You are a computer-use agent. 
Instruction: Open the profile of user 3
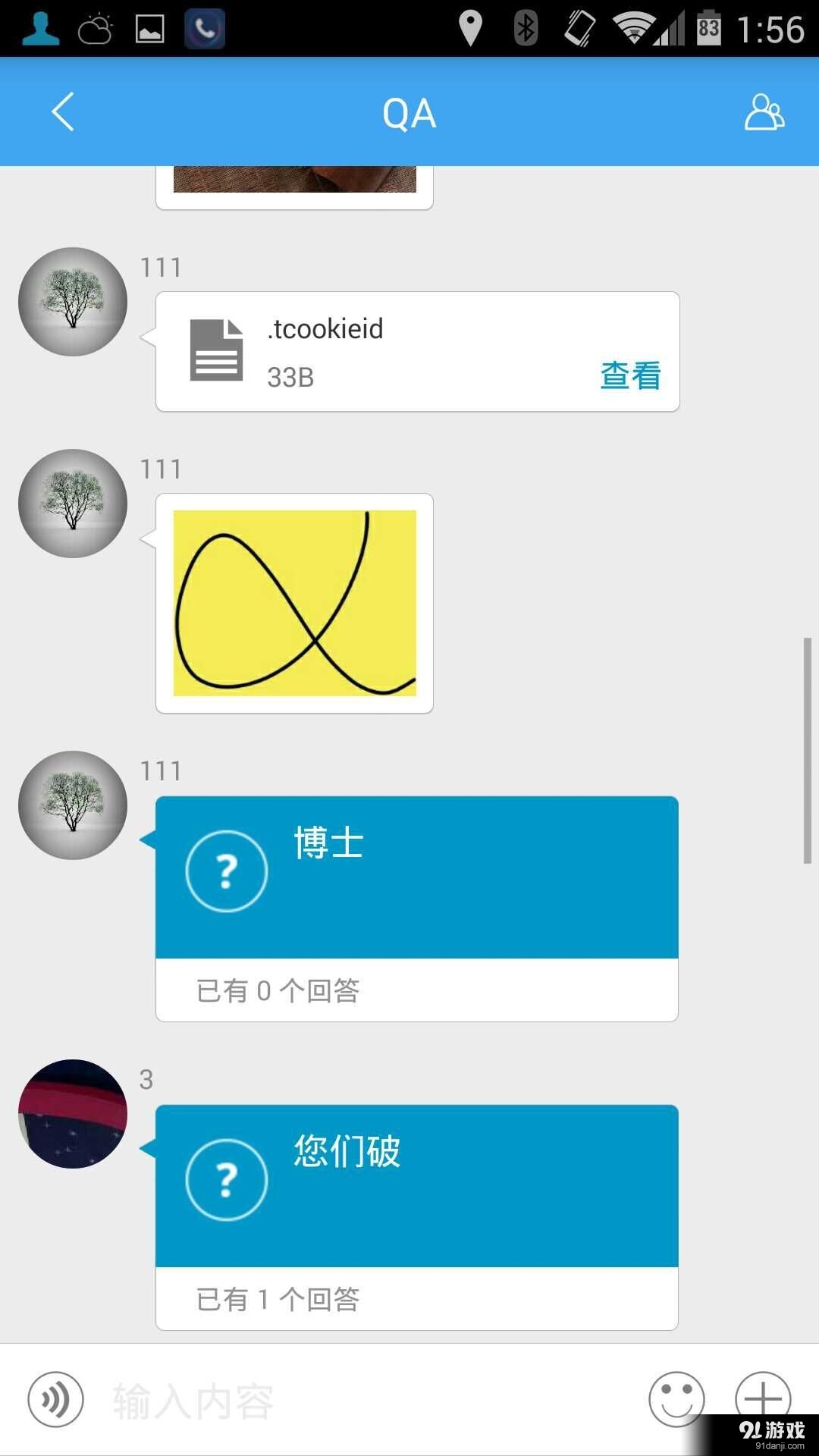pyautogui.click(x=73, y=1113)
